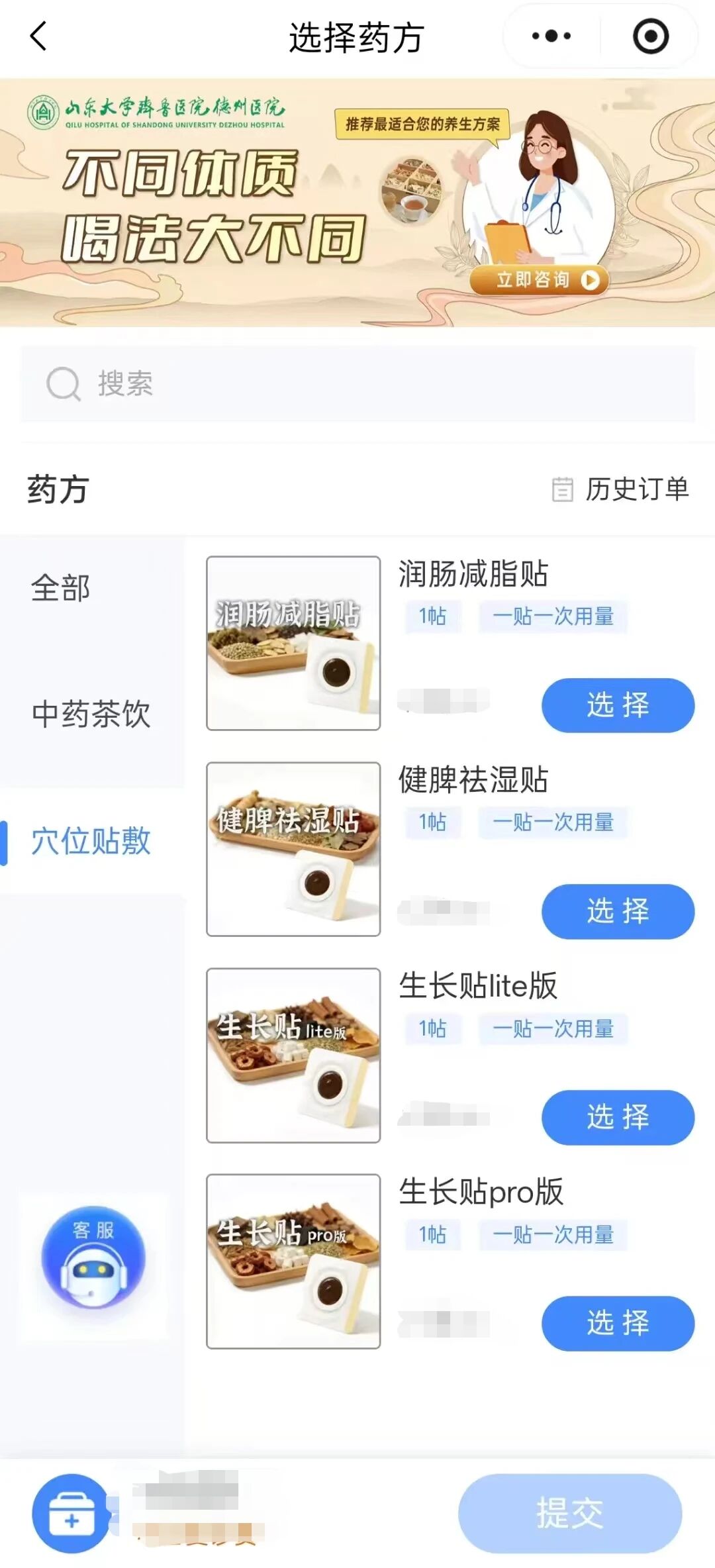Select the 穴位贴敷 category
The image size is (715, 1568).
click(x=91, y=841)
